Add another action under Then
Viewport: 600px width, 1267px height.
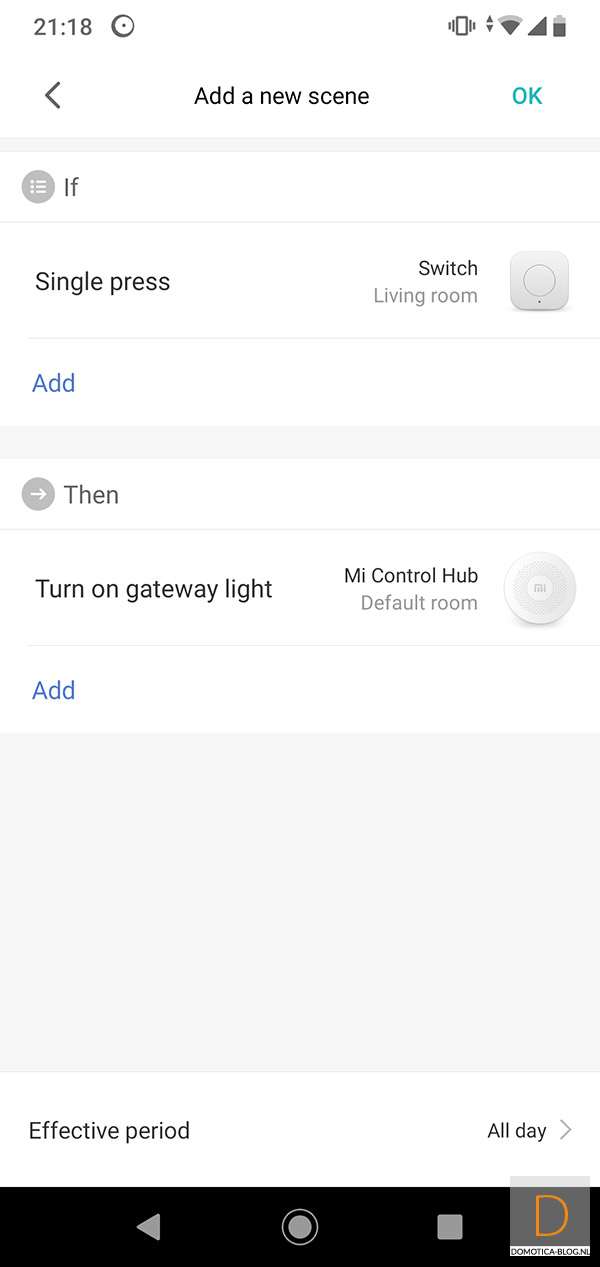point(54,690)
